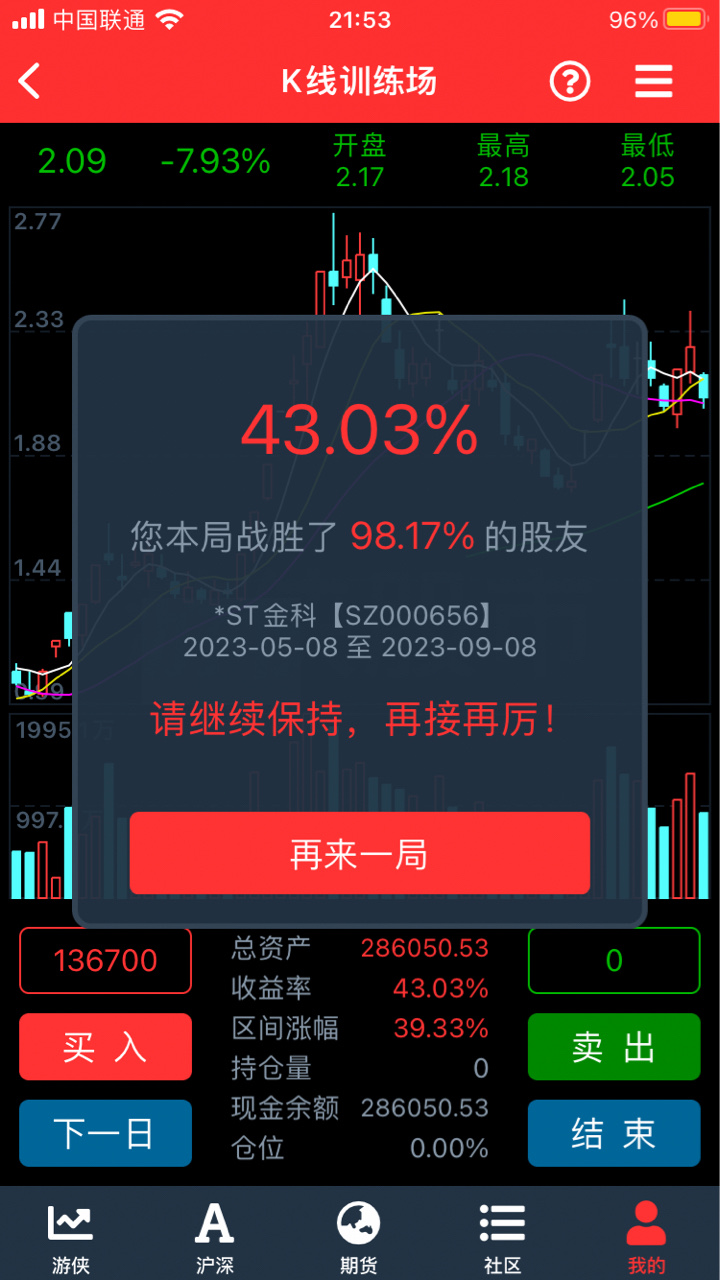Open the 我的 tab
720x1280 pixels.
[x=646, y=1236]
